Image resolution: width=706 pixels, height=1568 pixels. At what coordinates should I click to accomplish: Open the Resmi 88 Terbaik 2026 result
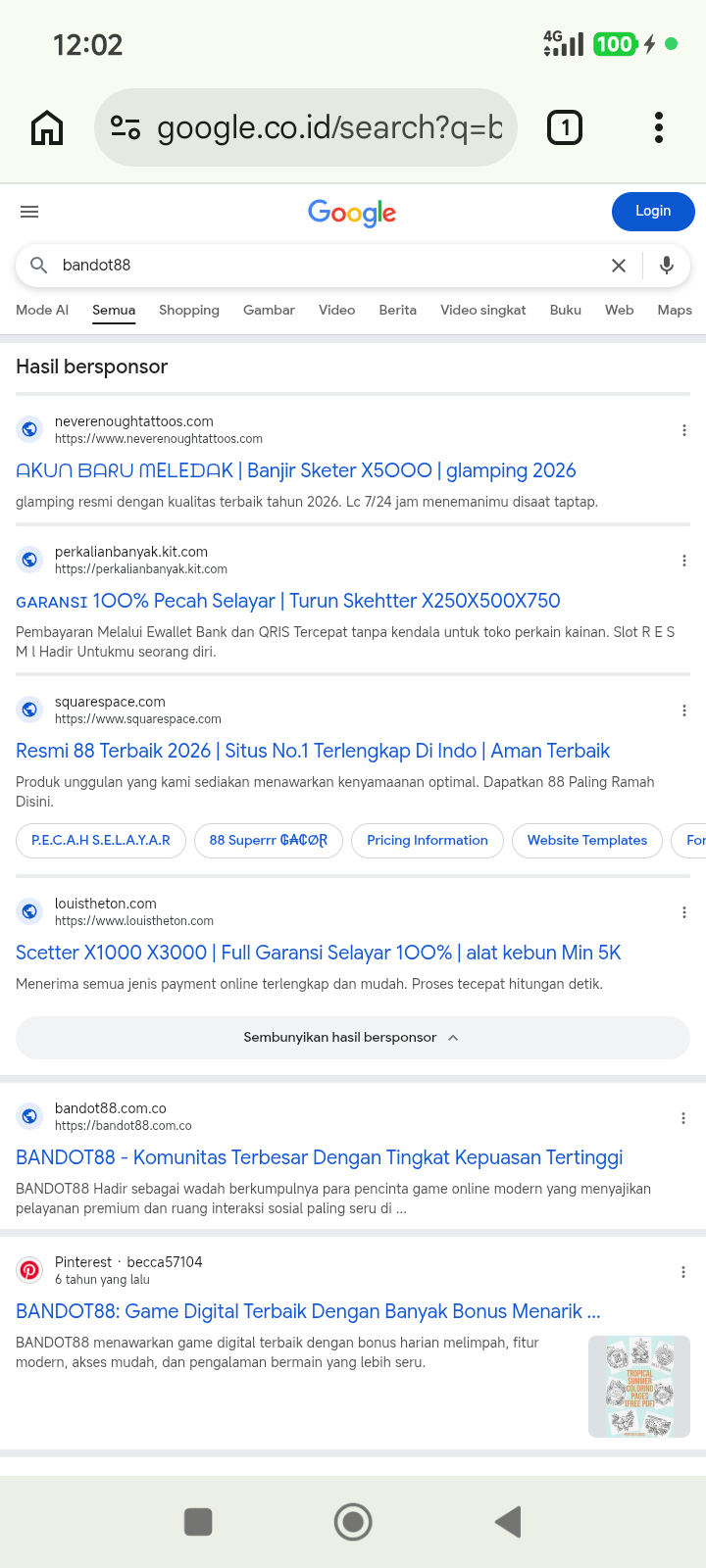(x=313, y=751)
